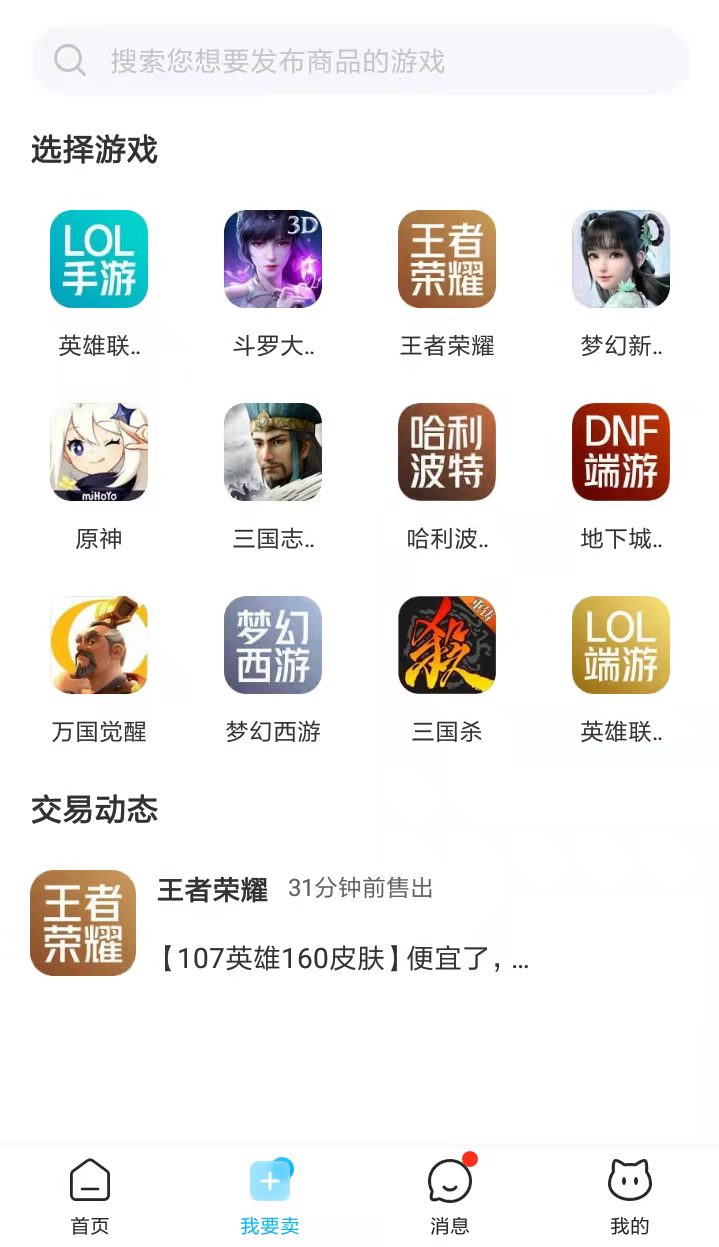
Task: Select 王者荣耀 in the game grid
Action: (x=447, y=259)
